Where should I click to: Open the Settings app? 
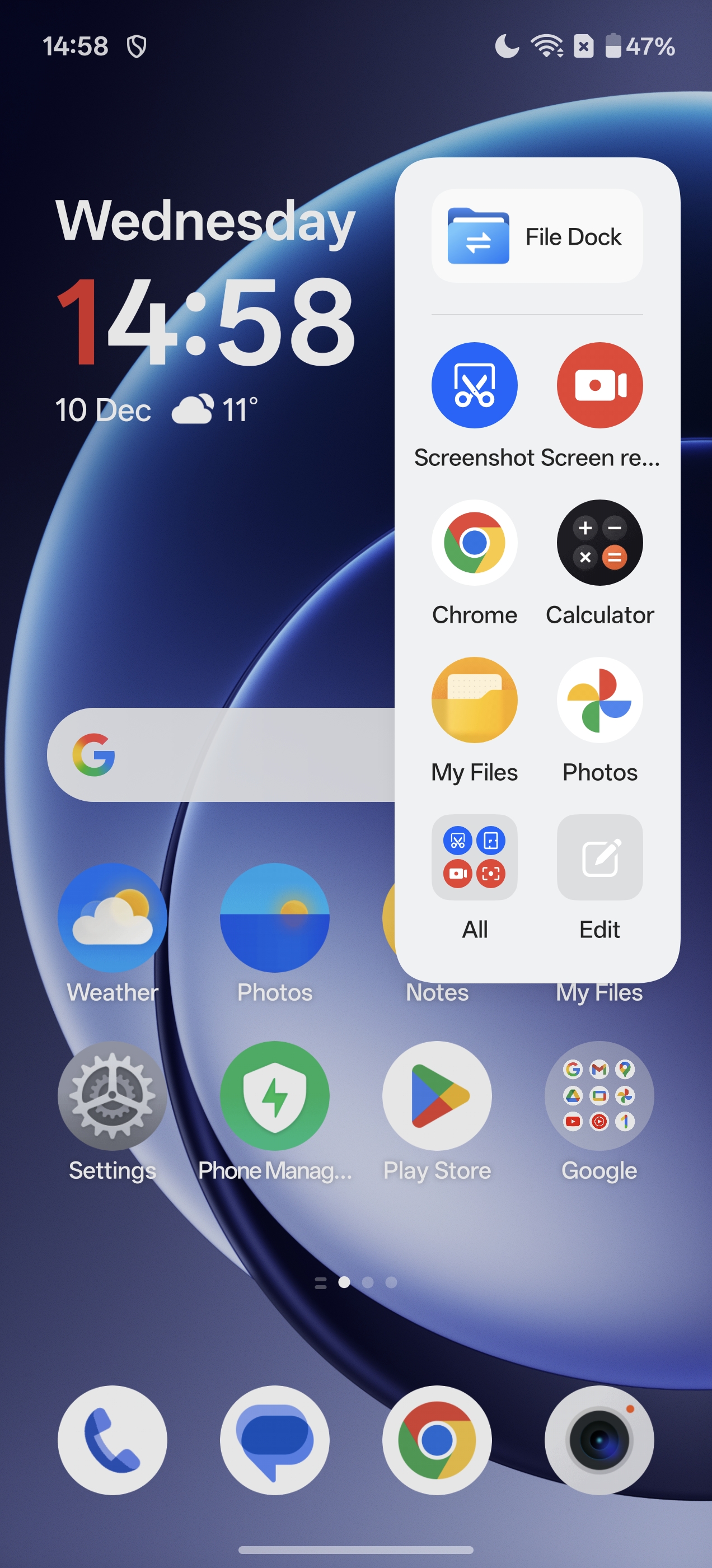tap(113, 1096)
